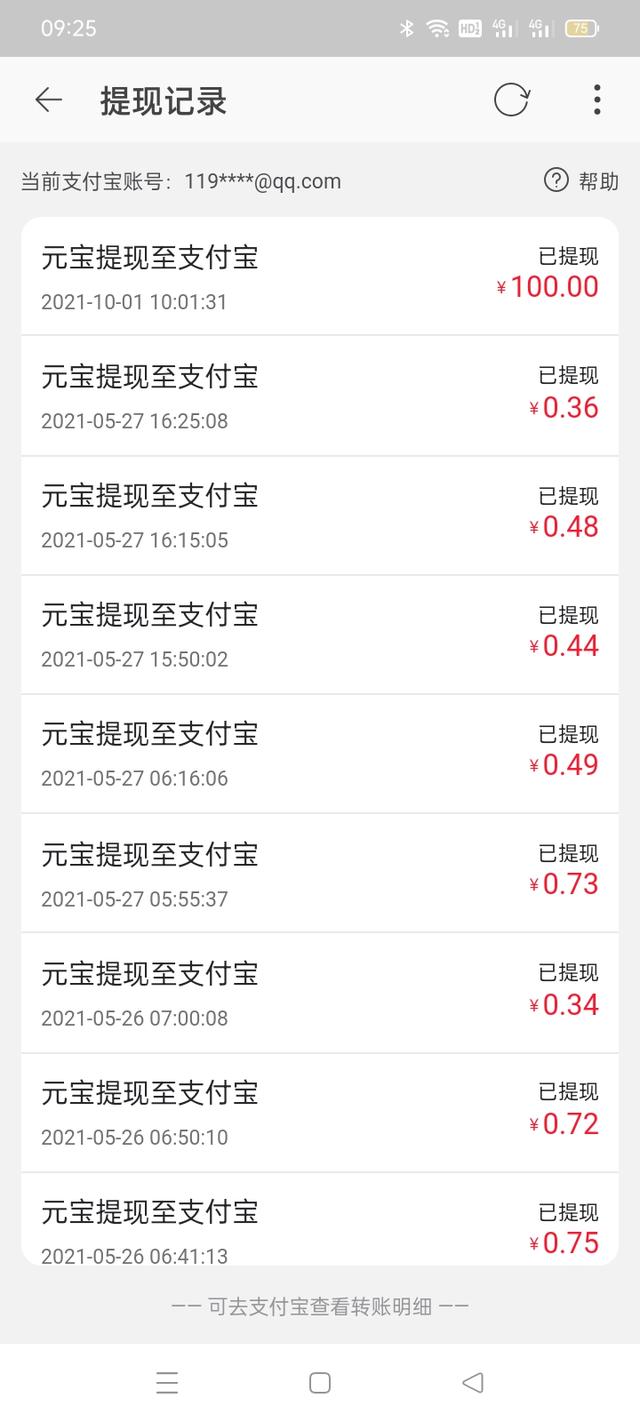The image size is (640, 1422).
Task: Open the ¥0.48 withdrawal record
Action: click(320, 515)
